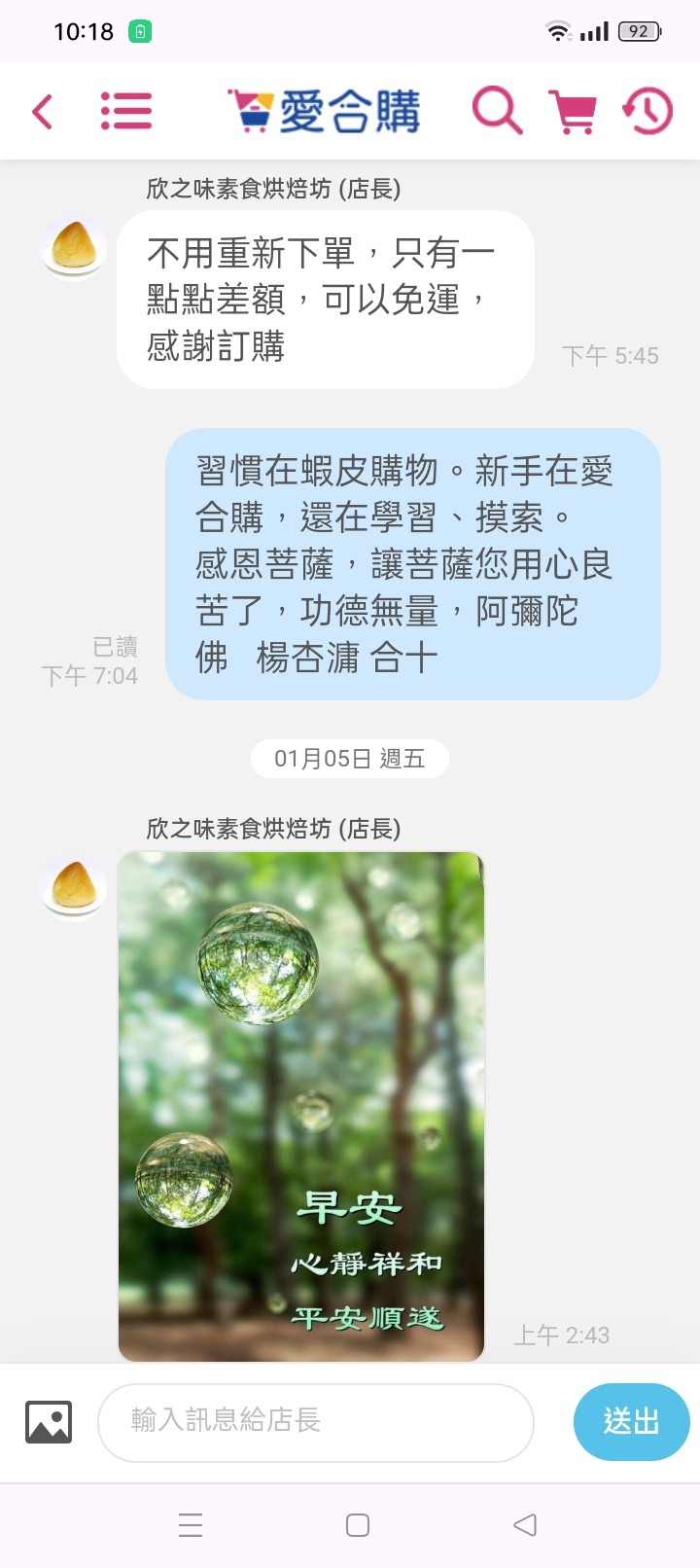This screenshot has height=1568, width=700.
Task: Open the list menu icon
Action: coord(126,111)
